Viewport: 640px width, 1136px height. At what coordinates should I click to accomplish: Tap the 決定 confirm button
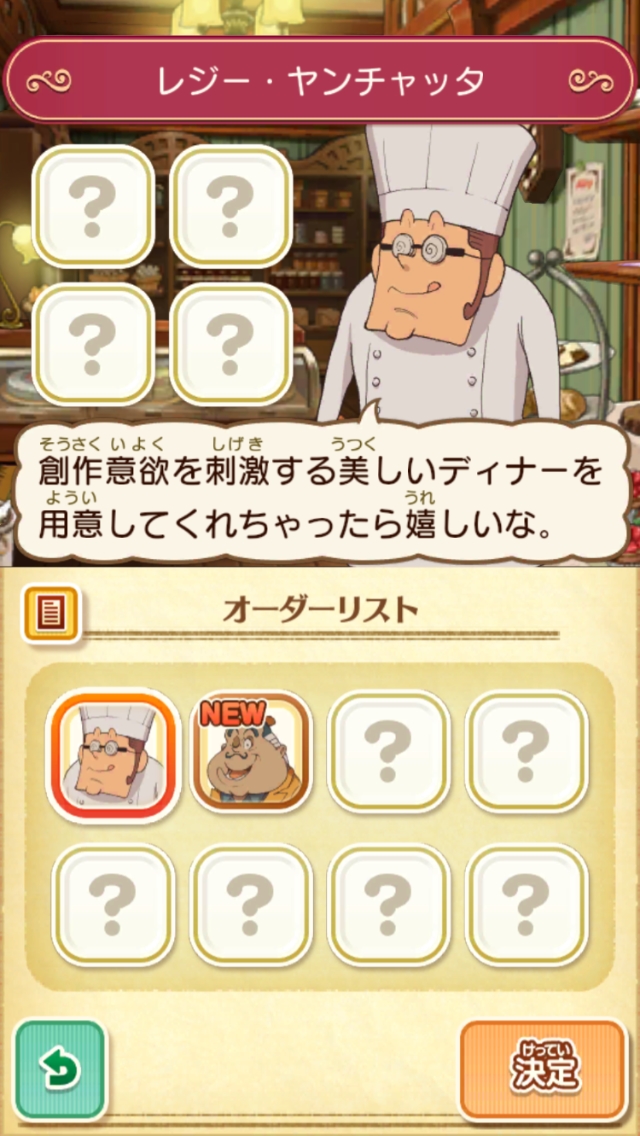coord(543,1070)
